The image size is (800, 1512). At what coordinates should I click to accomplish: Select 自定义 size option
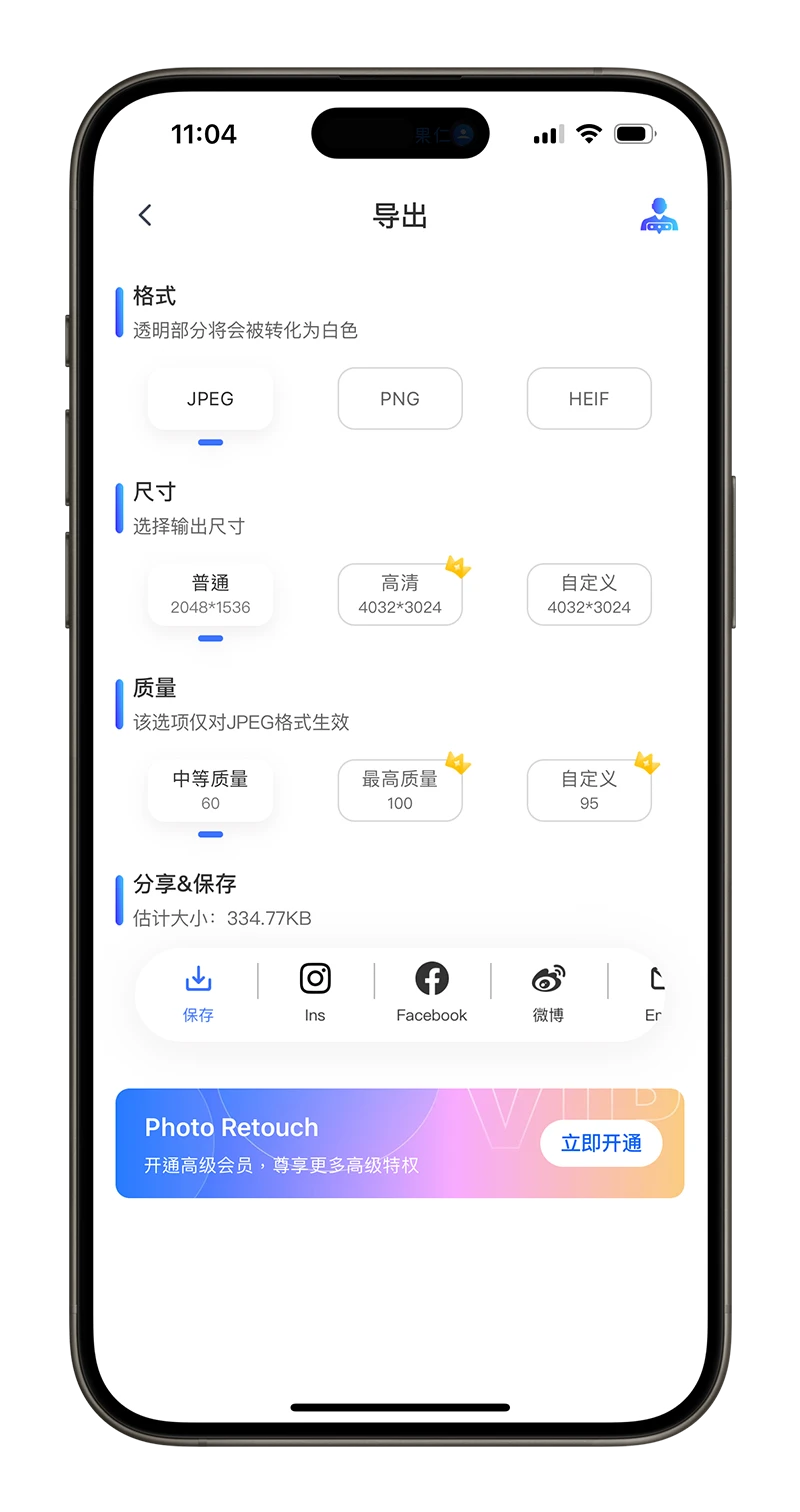coord(589,594)
